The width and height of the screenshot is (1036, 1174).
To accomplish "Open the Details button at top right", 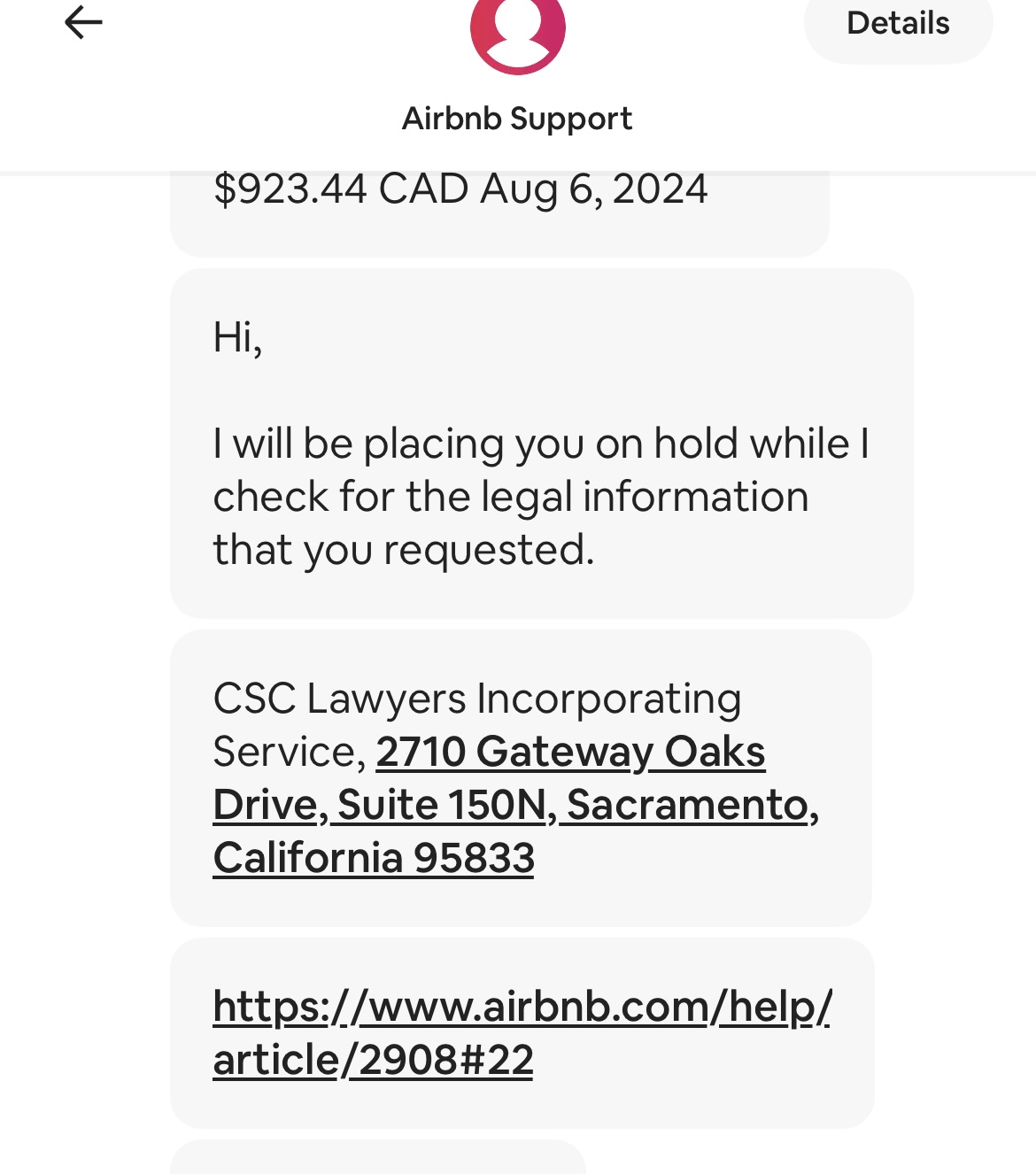I will tap(897, 24).
